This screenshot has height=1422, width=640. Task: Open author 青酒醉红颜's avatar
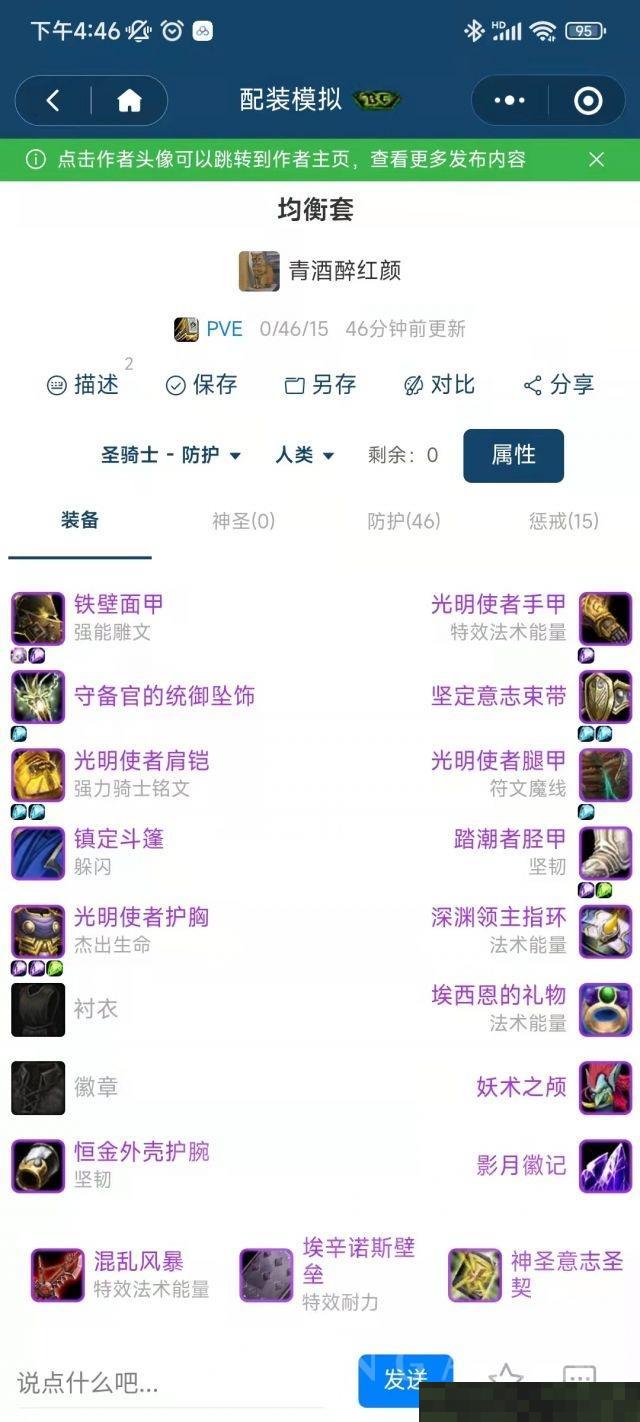pos(259,271)
